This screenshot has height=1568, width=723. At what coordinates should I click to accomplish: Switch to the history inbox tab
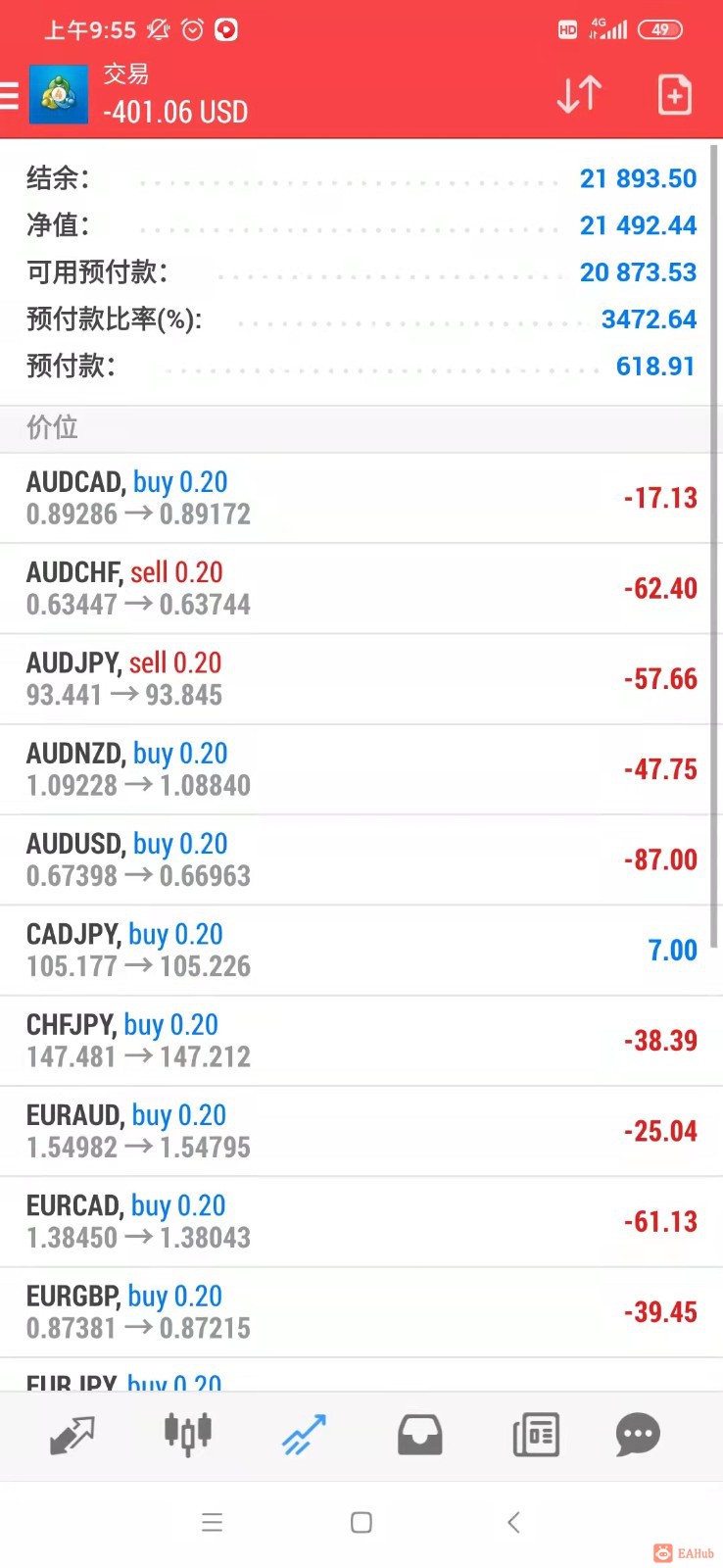click(419, 1436)
